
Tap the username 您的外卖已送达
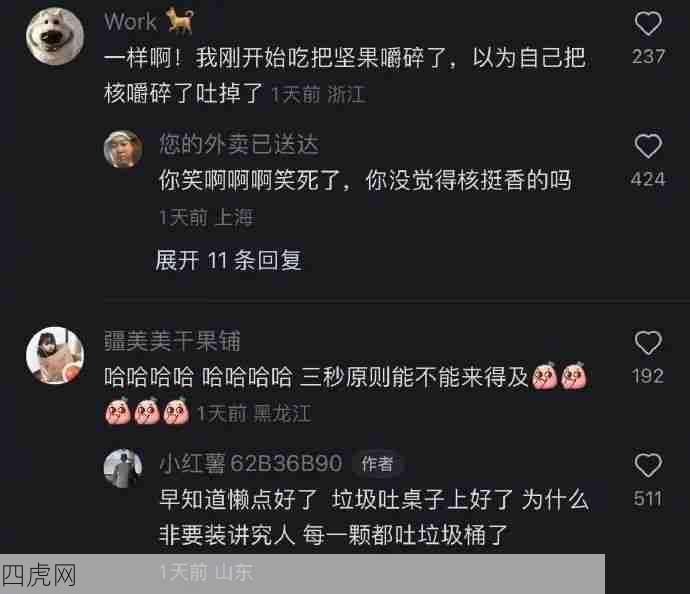click(x=238, y=144)
